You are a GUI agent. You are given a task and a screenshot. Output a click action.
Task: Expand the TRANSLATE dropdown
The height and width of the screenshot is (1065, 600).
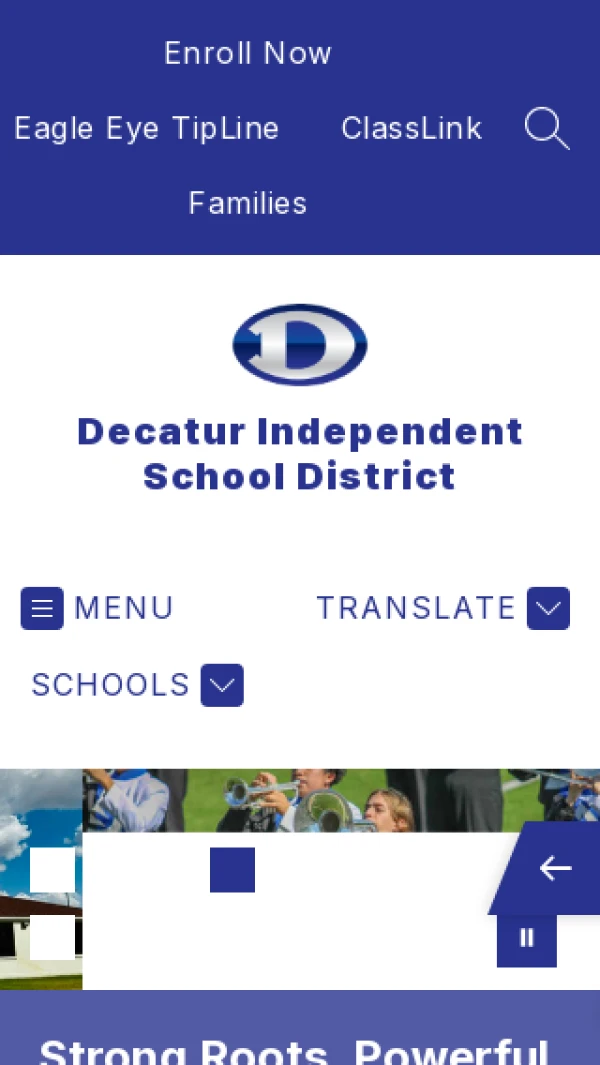click(x=443, y=608)
